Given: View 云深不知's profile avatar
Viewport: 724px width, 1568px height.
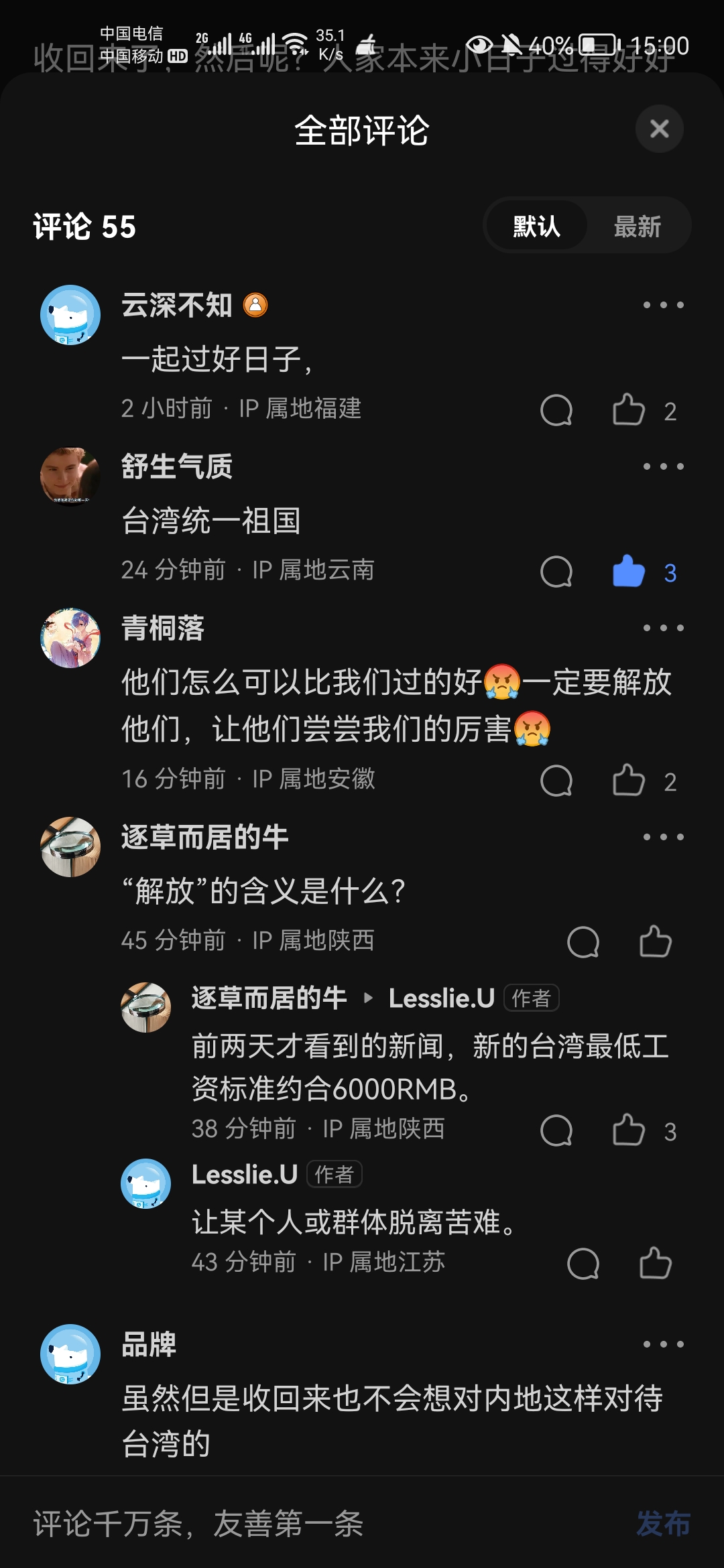Looking at the screenshot, I should [70, 315].
